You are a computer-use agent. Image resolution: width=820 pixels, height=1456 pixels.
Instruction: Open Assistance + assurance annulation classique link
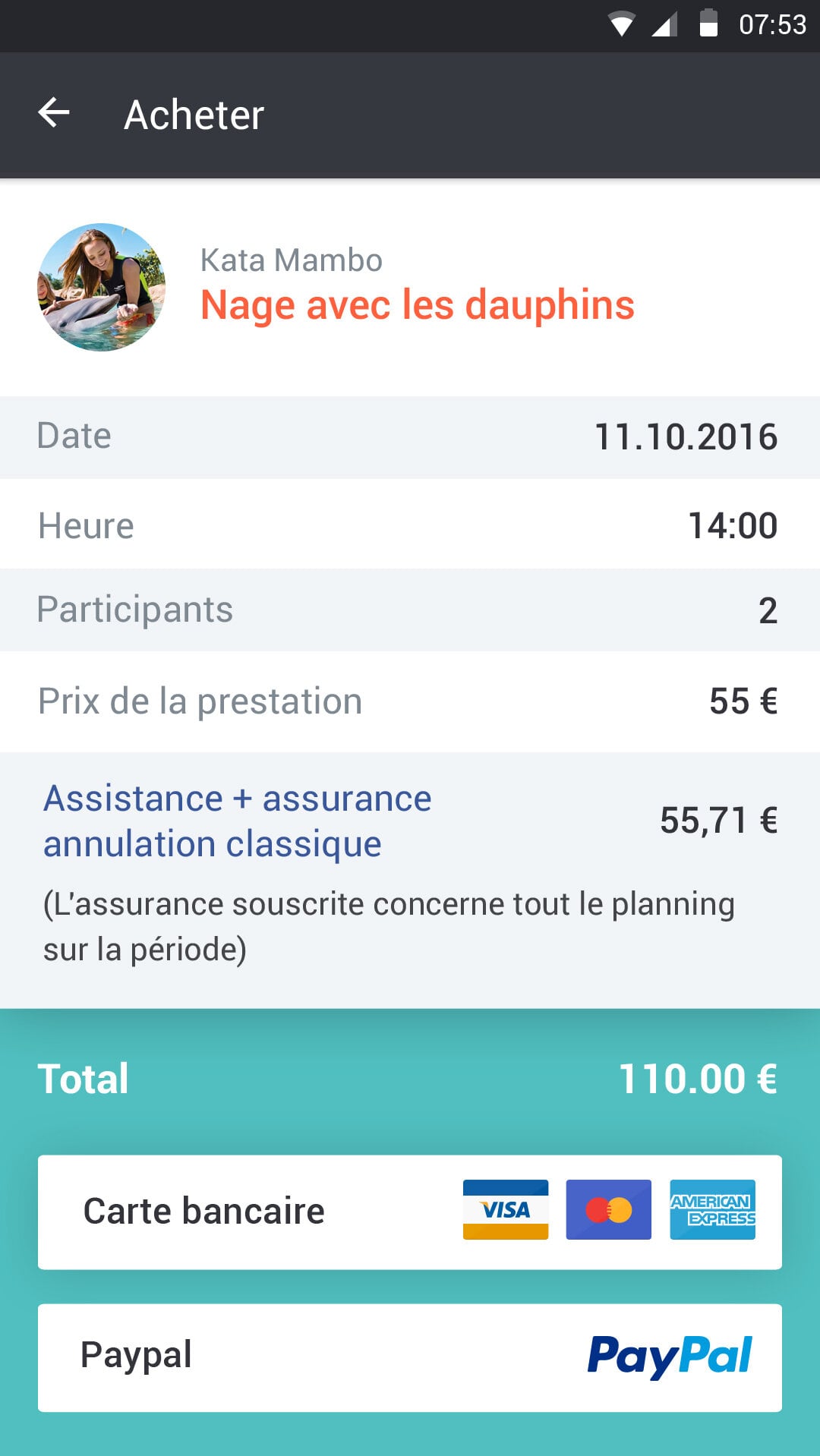(237, 821)
